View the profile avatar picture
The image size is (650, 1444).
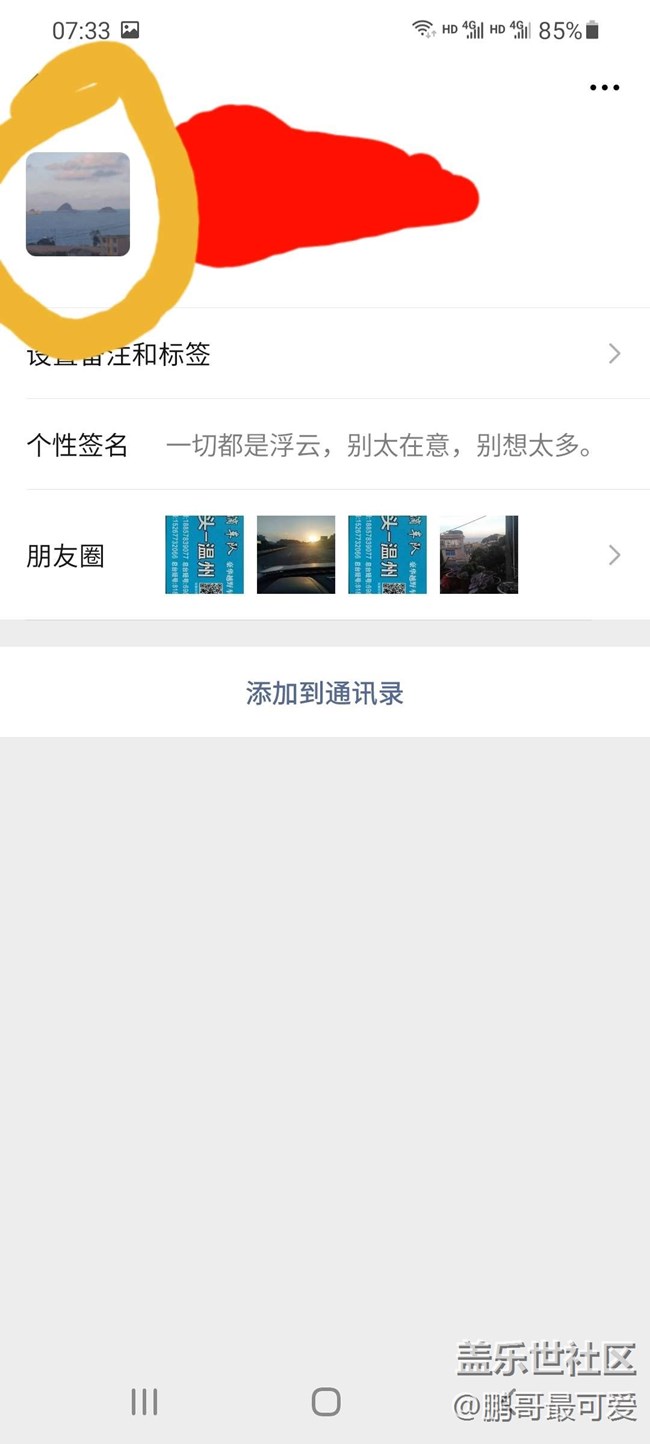click(x=78, y=204)
